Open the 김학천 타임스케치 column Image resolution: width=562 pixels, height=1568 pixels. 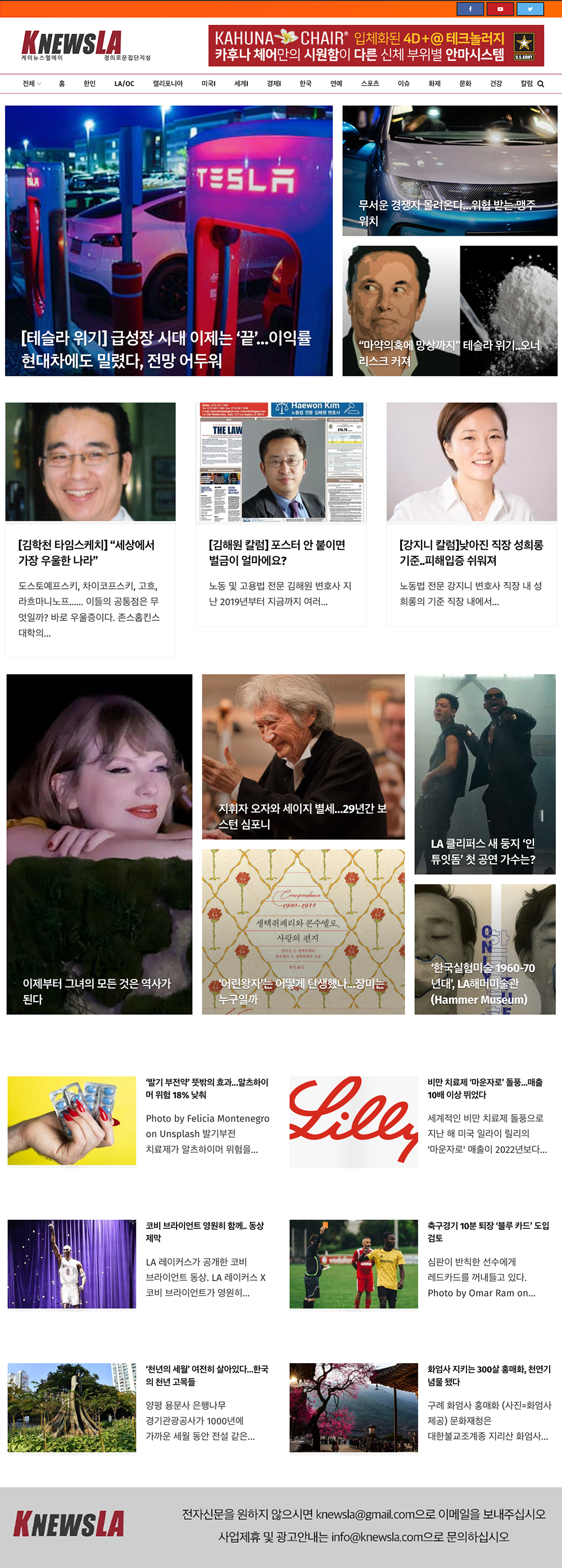[87, 552]
